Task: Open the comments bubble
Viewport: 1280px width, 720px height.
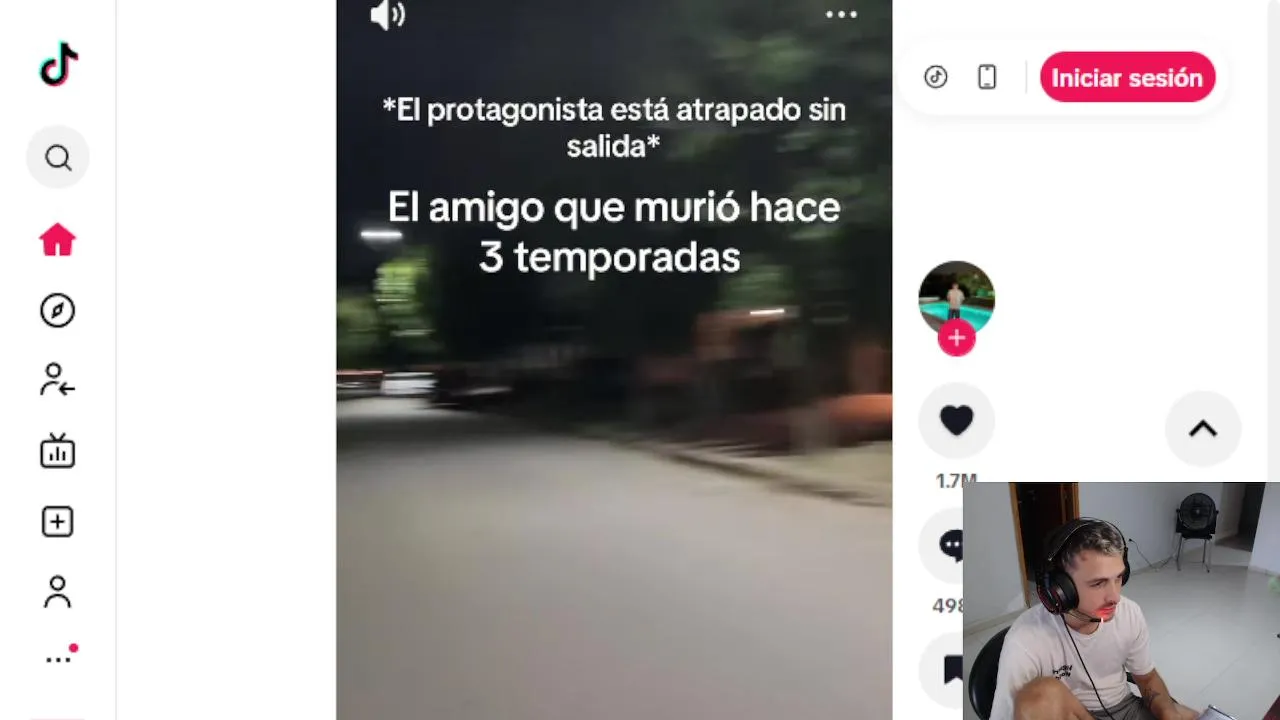Action: [x=950, y=545]
